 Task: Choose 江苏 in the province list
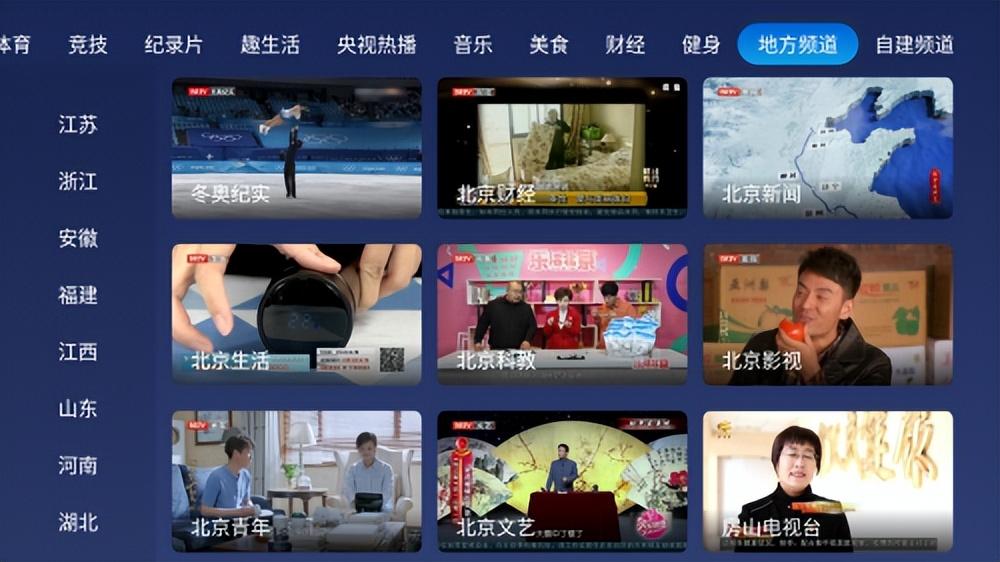click(78, 124)
